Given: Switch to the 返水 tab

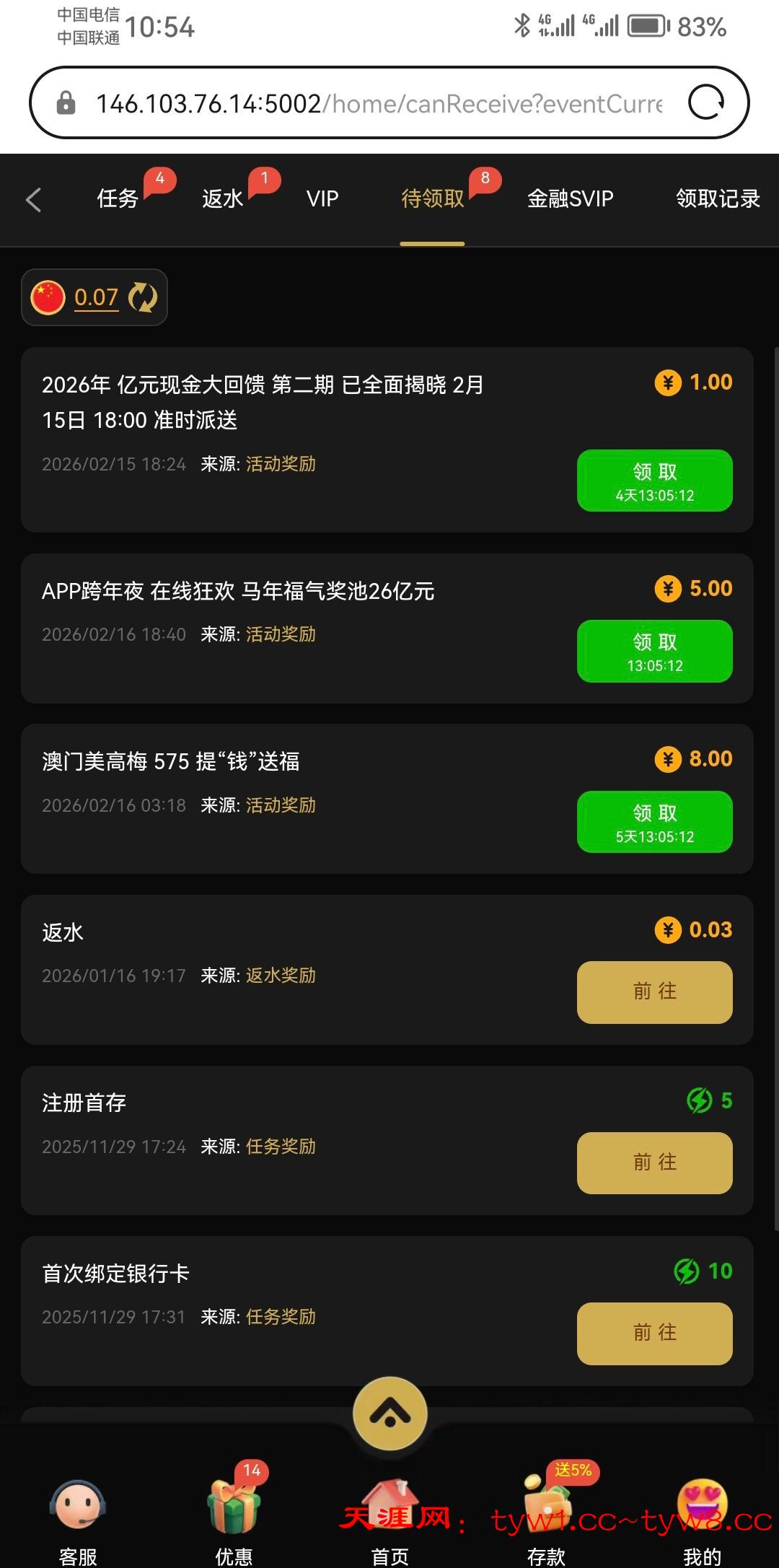Looking at the screenshot, I should [x=222, y=198].
